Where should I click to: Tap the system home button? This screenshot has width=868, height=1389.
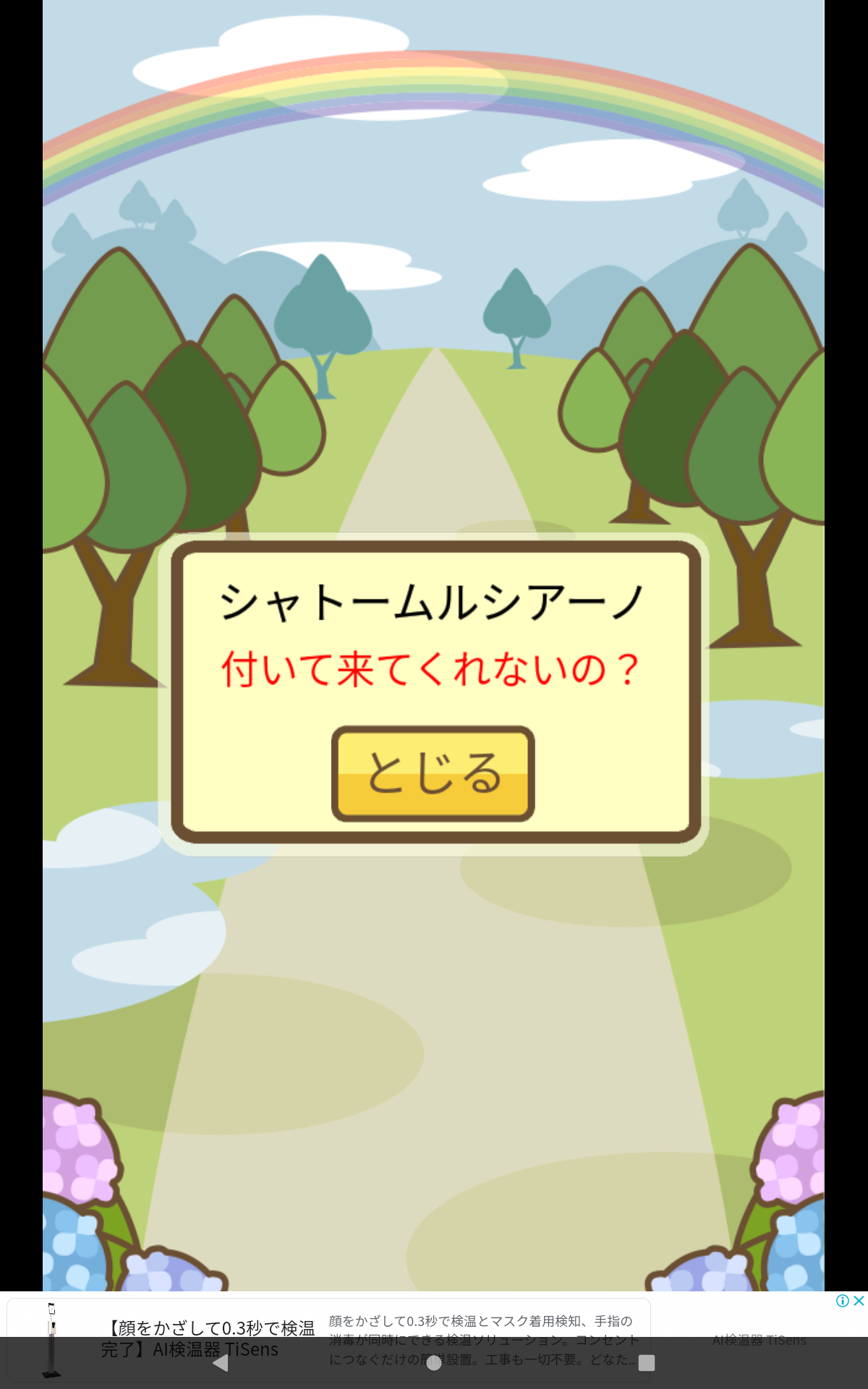[434, 1363]
